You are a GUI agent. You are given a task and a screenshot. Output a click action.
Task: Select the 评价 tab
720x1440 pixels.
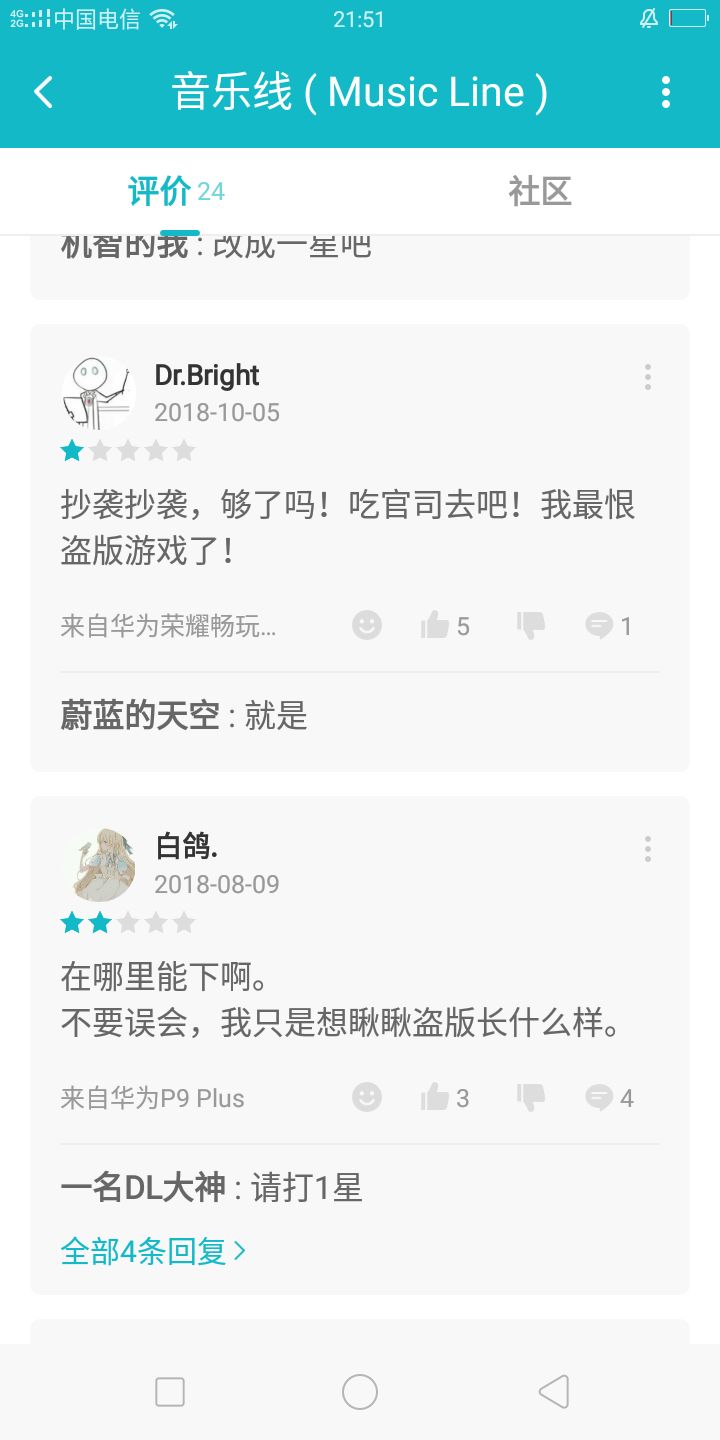(176, 191)
